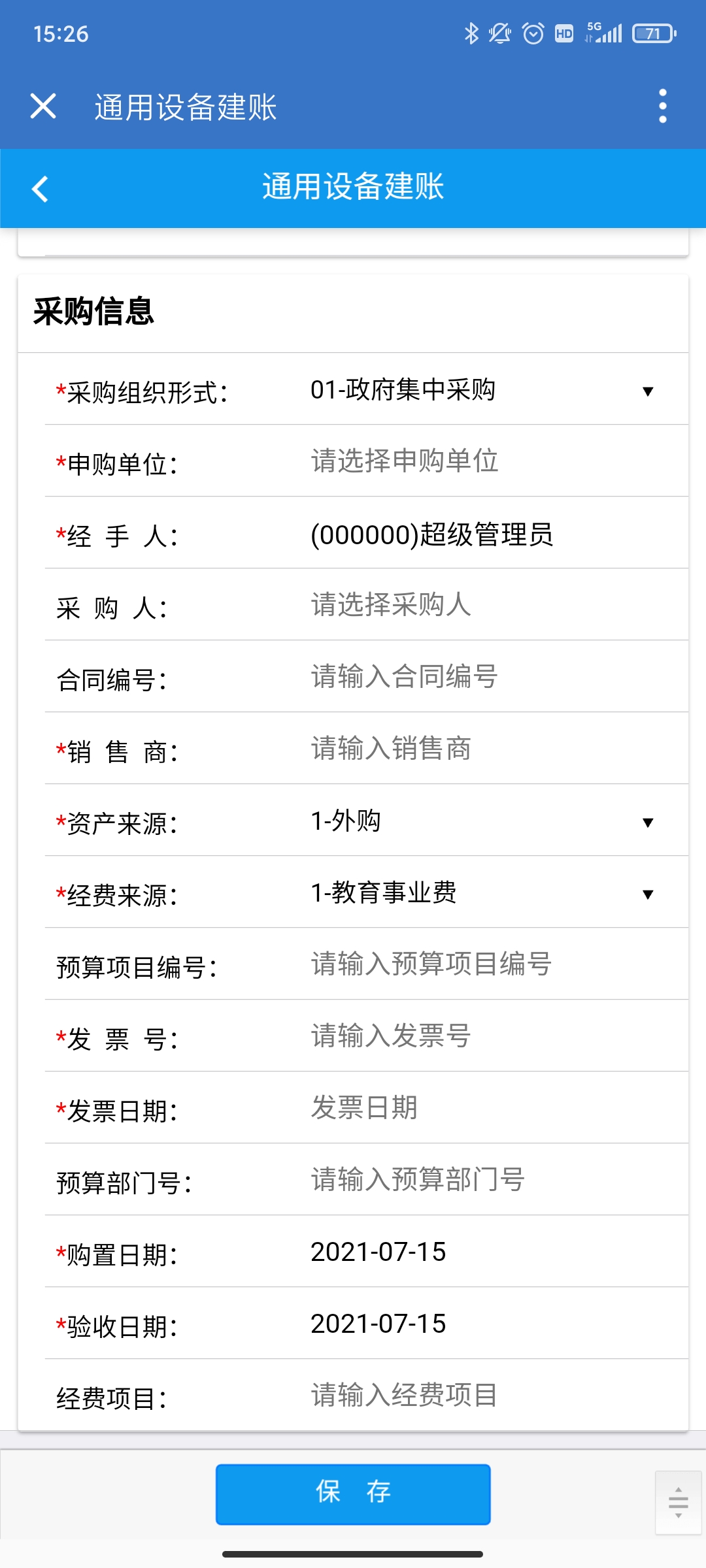Tap the back arrow to go back

point(39,189)
